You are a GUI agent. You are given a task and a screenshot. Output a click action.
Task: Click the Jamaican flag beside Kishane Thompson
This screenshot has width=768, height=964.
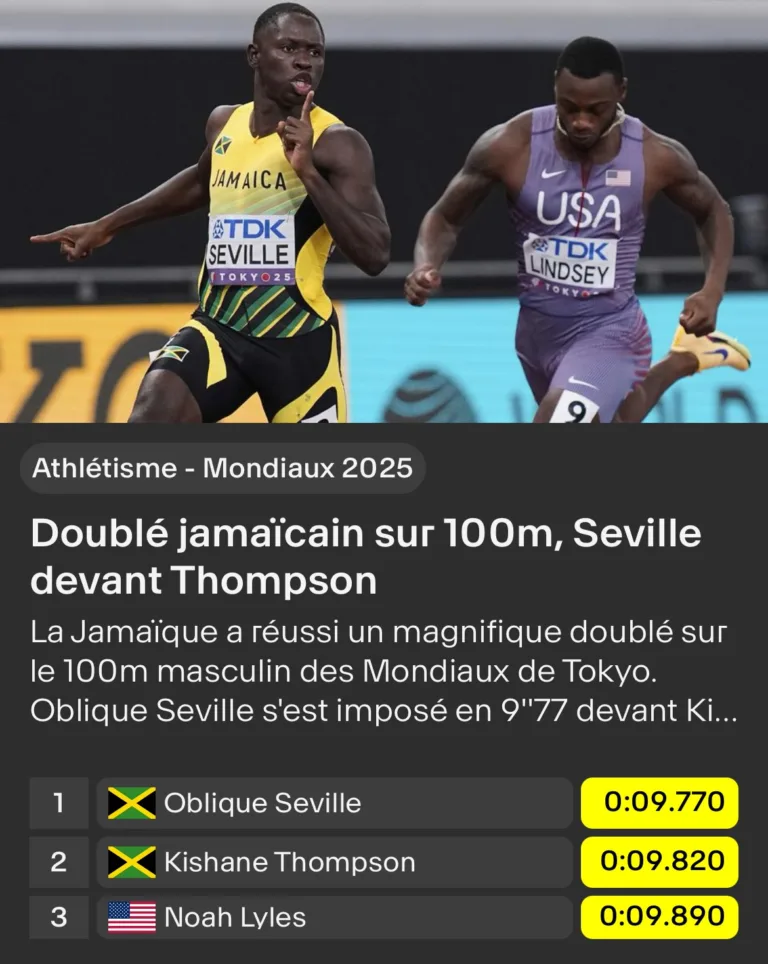coord(131,860)
